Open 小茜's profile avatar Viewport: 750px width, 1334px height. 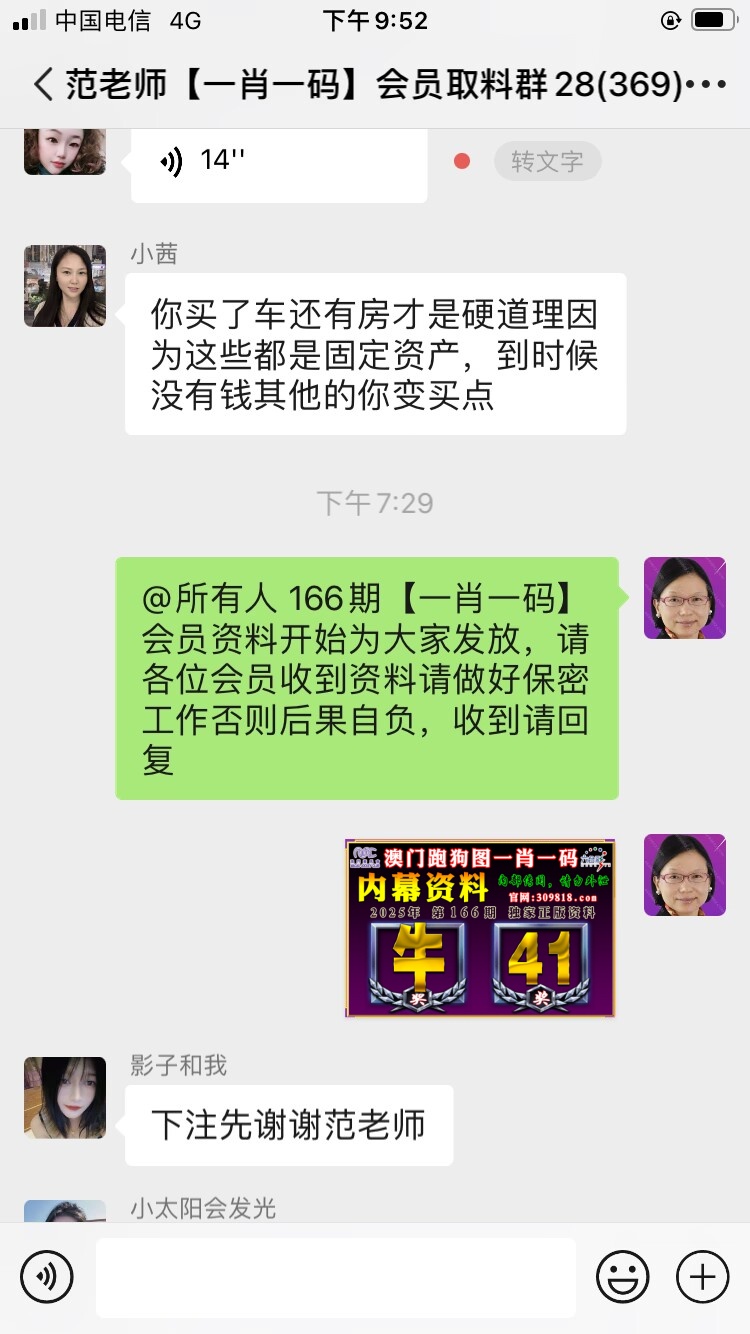click(65, 286)
